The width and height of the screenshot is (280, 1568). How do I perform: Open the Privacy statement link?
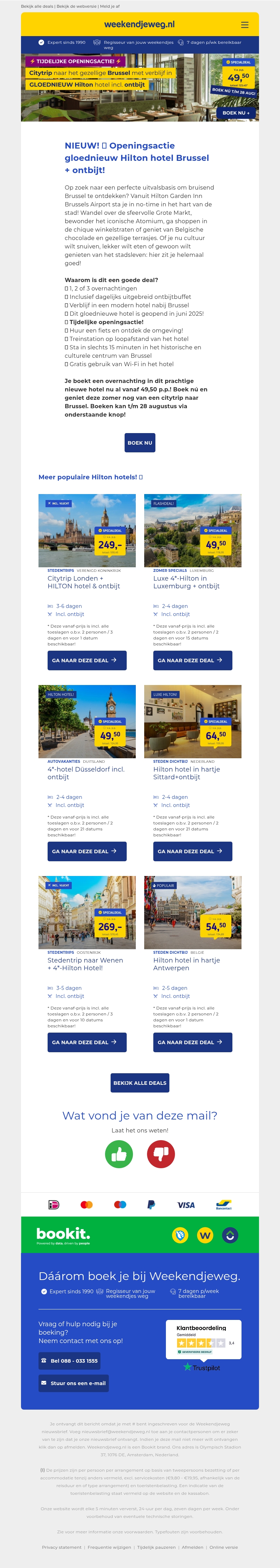[x=61, y=1547]
